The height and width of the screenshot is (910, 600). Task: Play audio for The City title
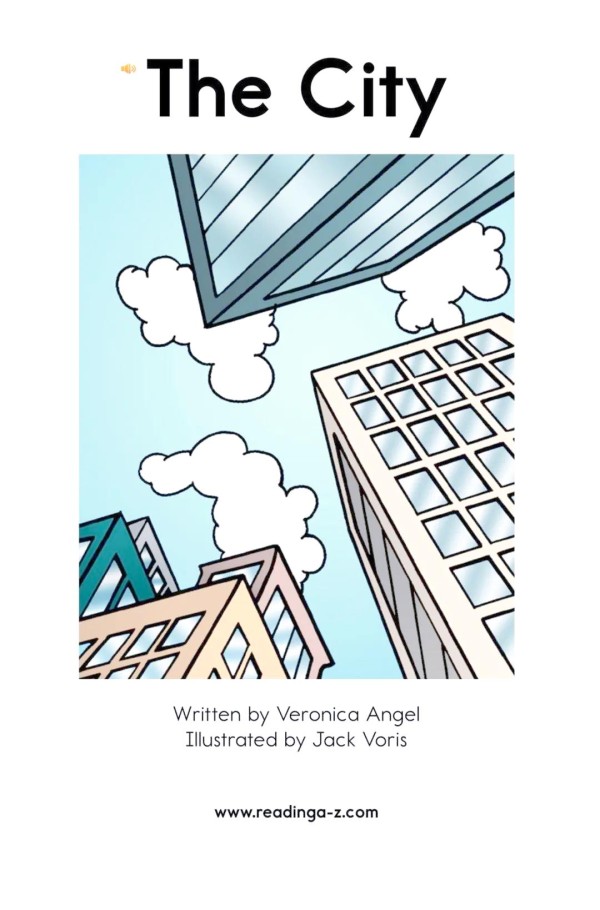(x=128, y=69)
